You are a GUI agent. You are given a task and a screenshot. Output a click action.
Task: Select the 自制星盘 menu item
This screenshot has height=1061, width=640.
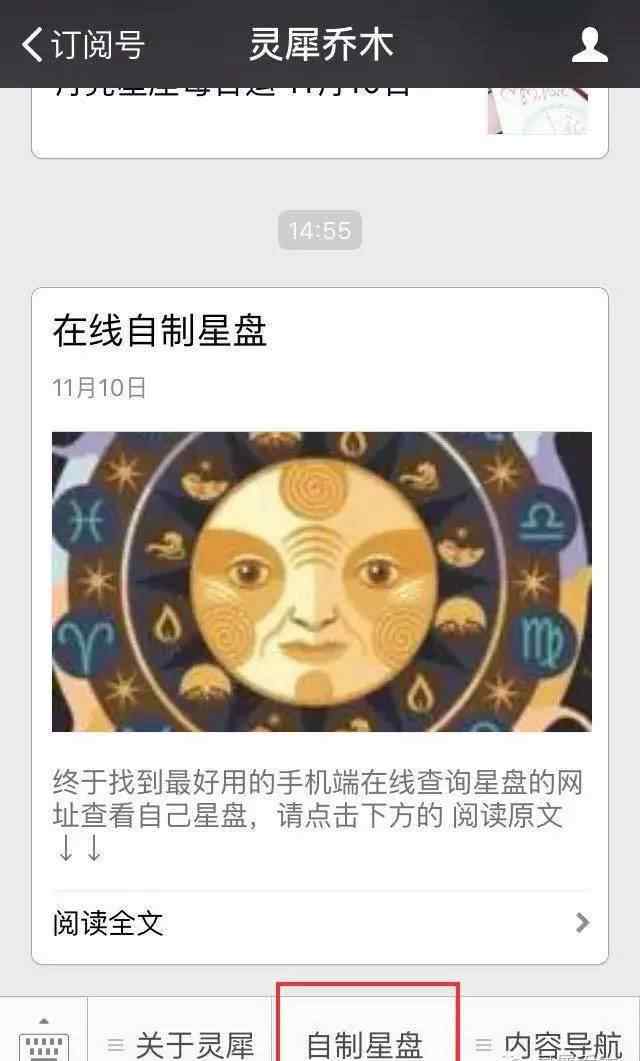click(x=366, y=1042)
